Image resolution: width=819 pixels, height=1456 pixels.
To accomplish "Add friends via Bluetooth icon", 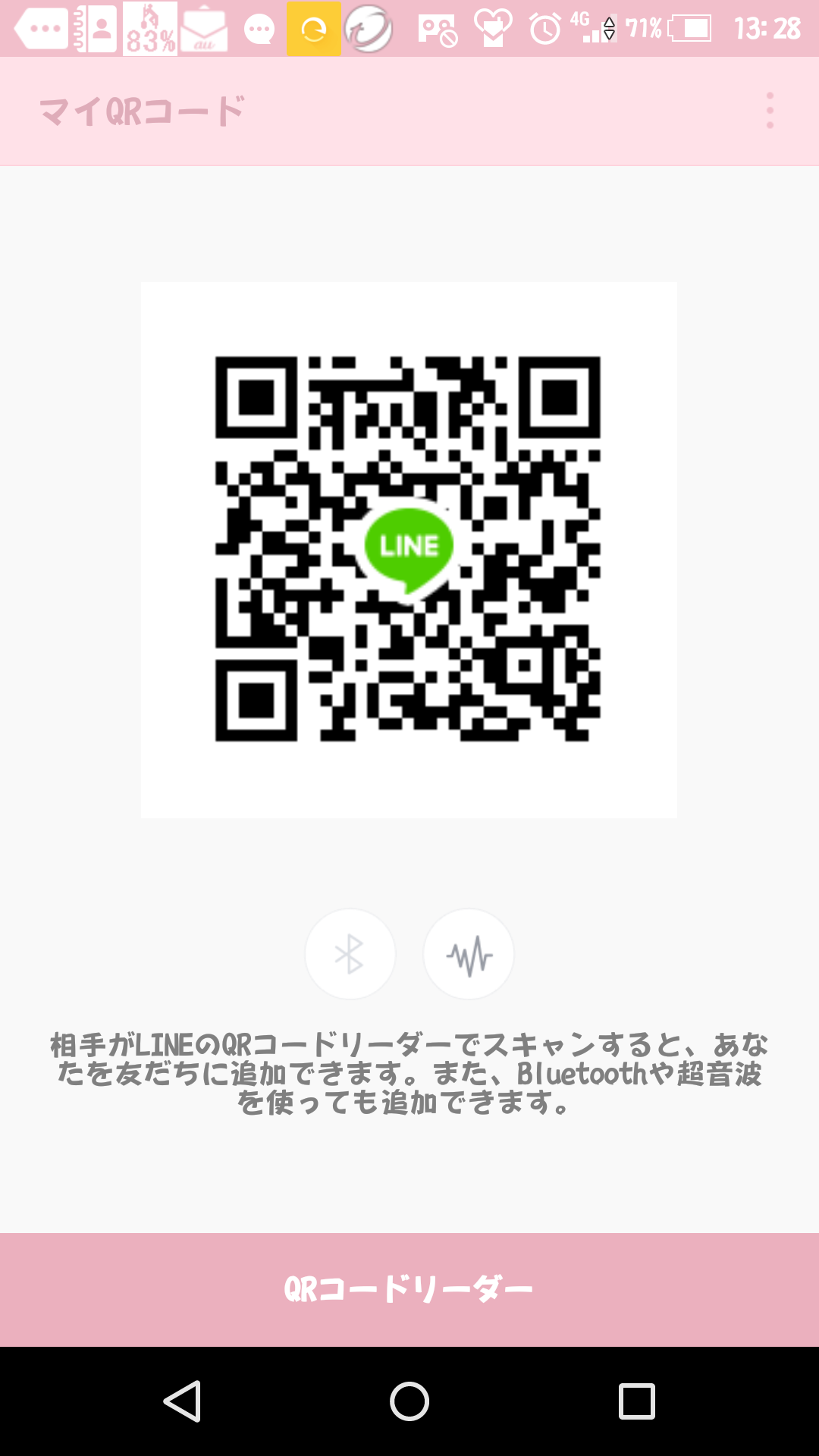I will [x=350, y=954].
